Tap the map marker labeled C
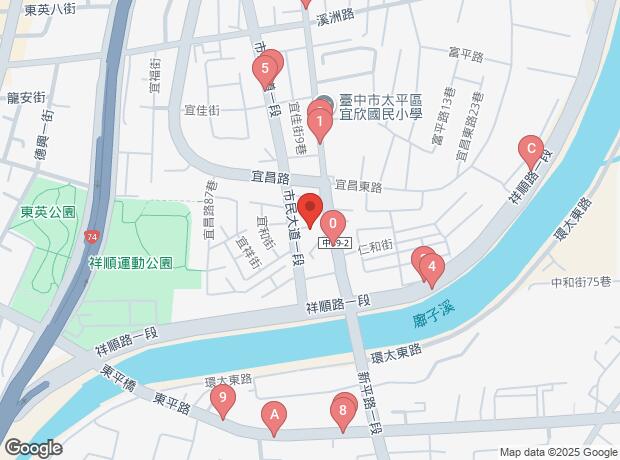The image size is (620, 460). [x=530, y=149]
